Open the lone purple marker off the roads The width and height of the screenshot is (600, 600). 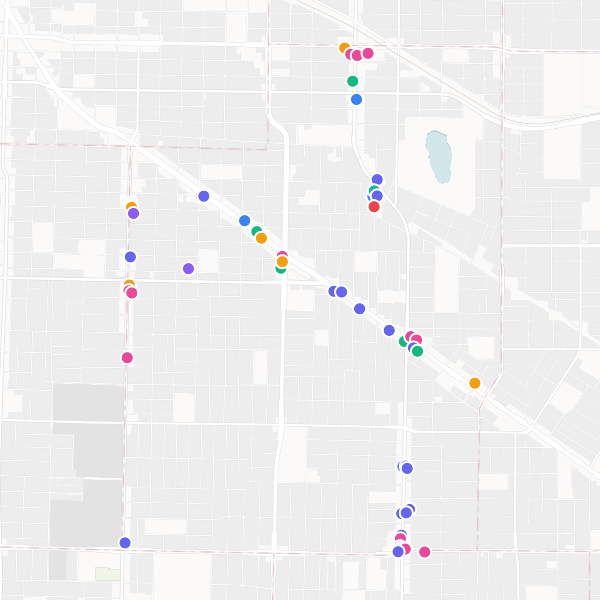[x=188, y=269]
